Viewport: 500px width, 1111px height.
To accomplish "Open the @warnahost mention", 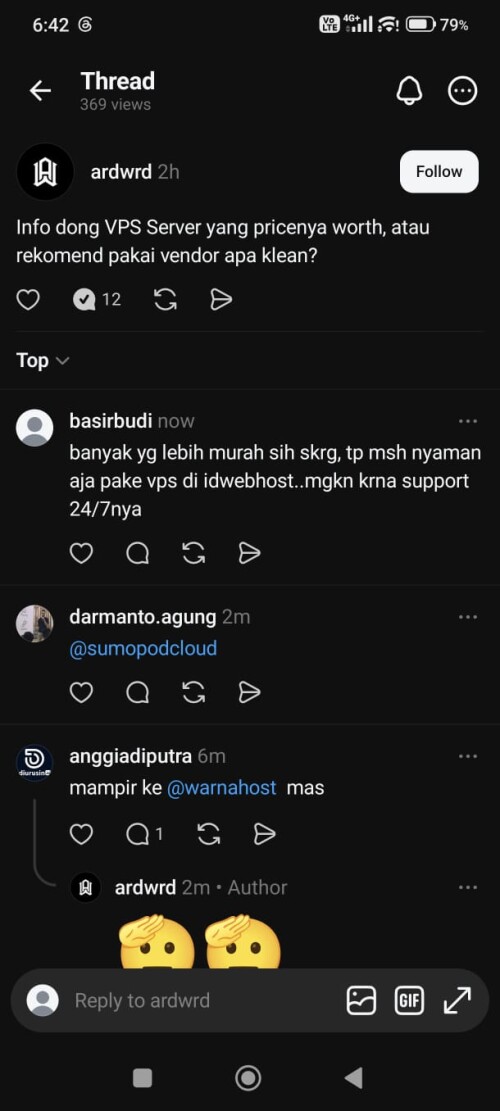I will pyautogui.click(x=222, y=788).
